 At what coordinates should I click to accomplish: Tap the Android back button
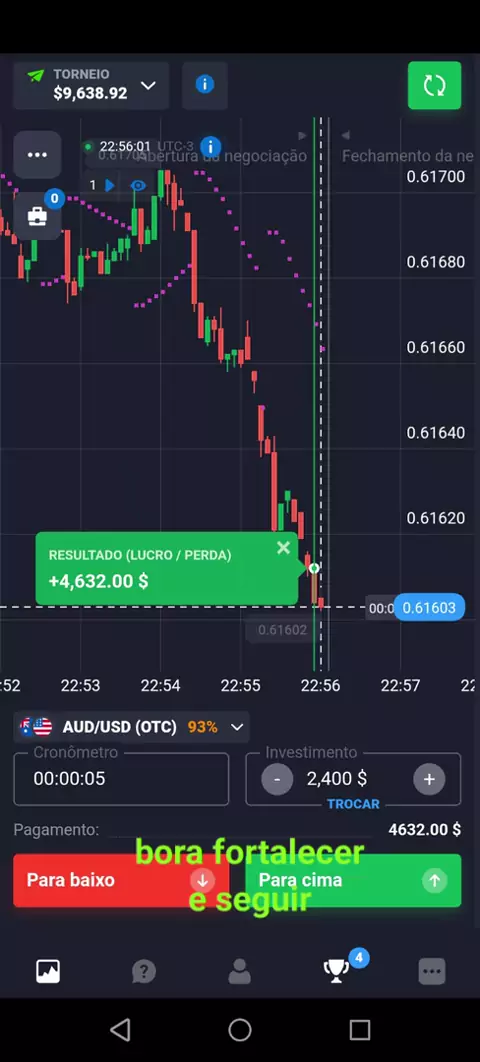[120, 1030]
